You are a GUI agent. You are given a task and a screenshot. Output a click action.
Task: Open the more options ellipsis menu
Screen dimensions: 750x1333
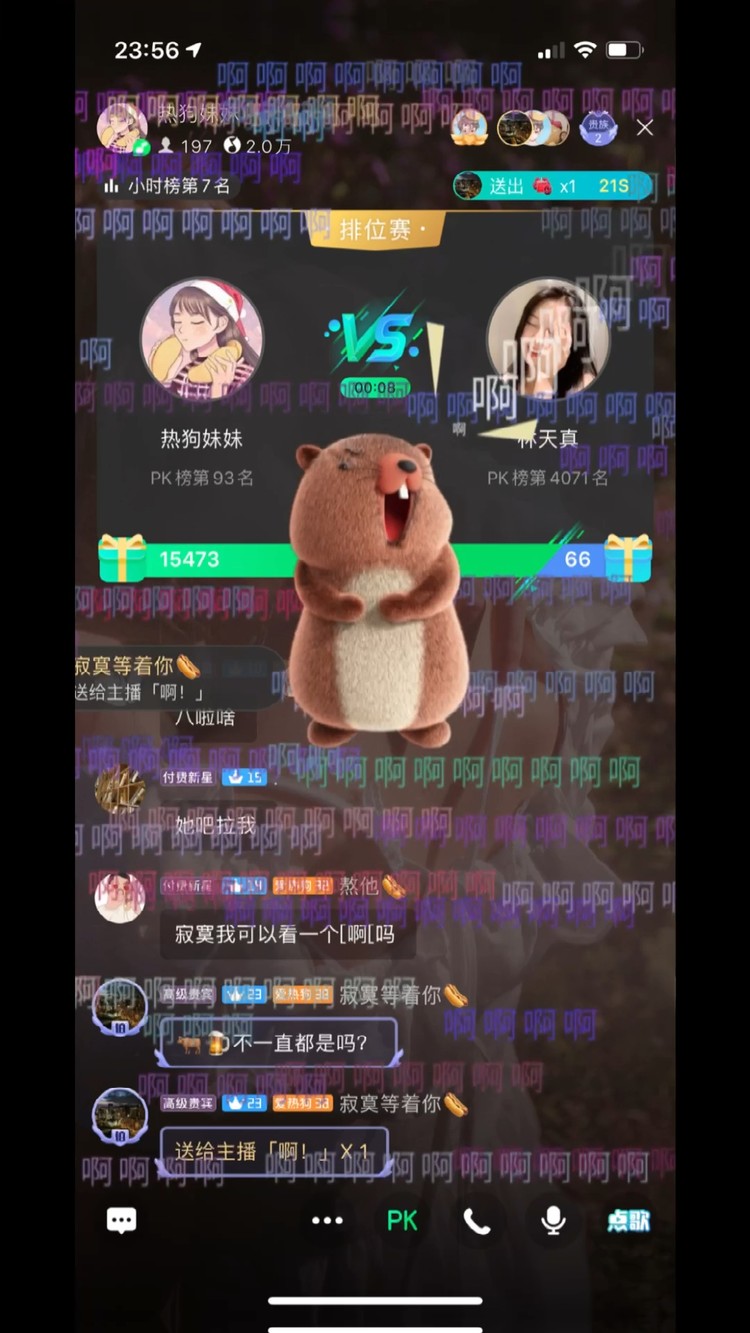click(326, 1220)
